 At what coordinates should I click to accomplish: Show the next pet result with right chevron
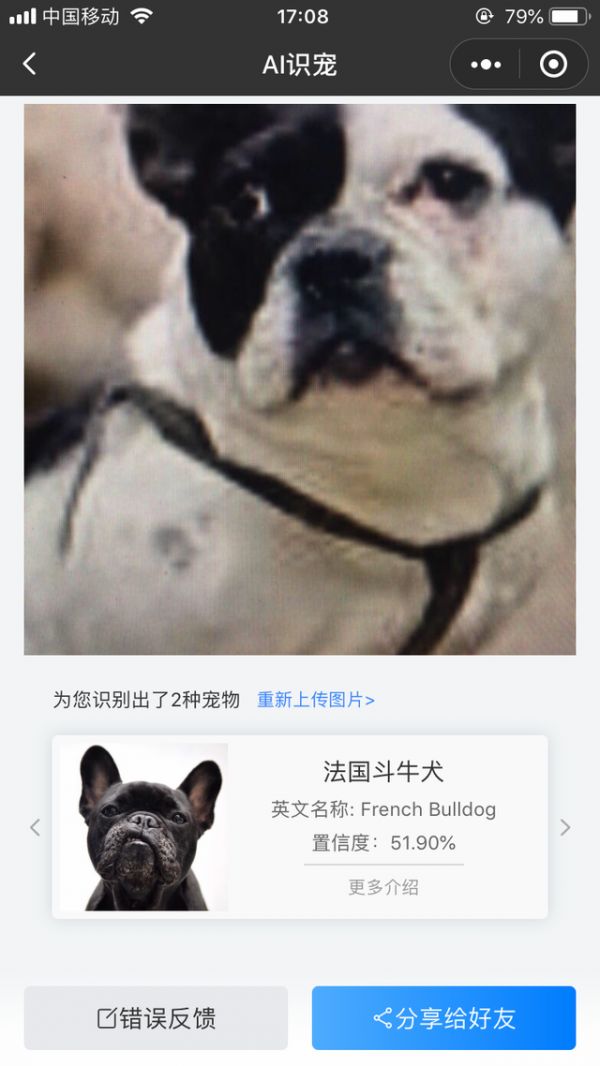(565, 827)
